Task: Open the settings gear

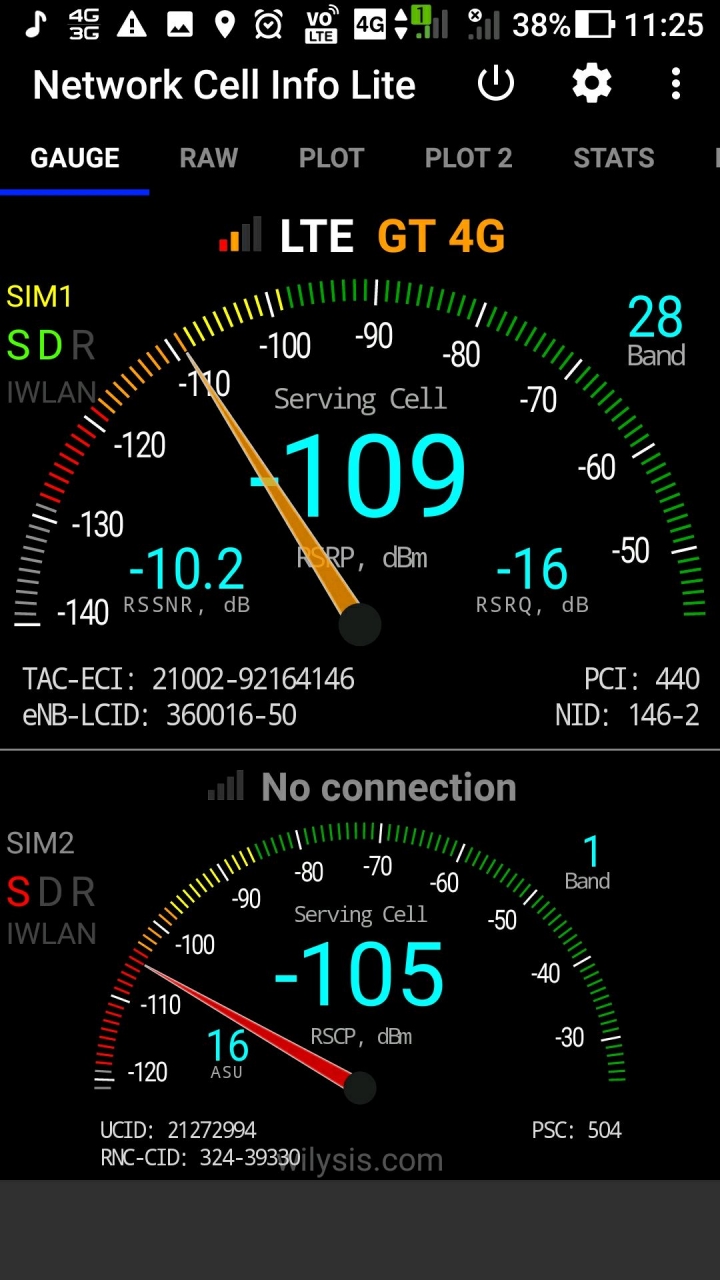Action: tap(591, 85)
